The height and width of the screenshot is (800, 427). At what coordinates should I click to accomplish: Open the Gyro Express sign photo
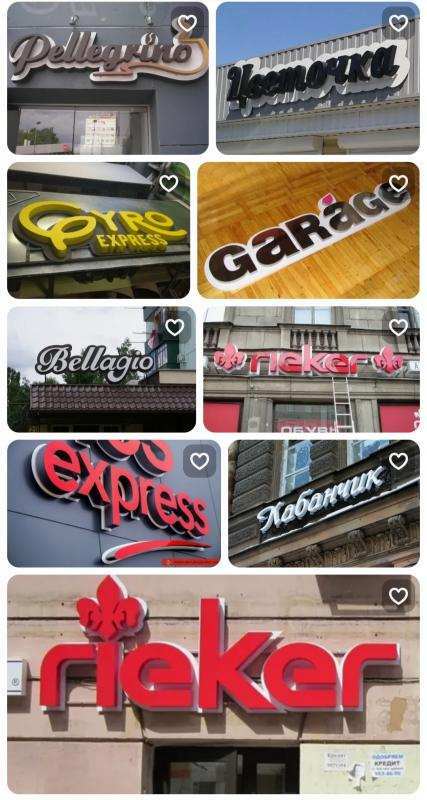click(98, 230)
